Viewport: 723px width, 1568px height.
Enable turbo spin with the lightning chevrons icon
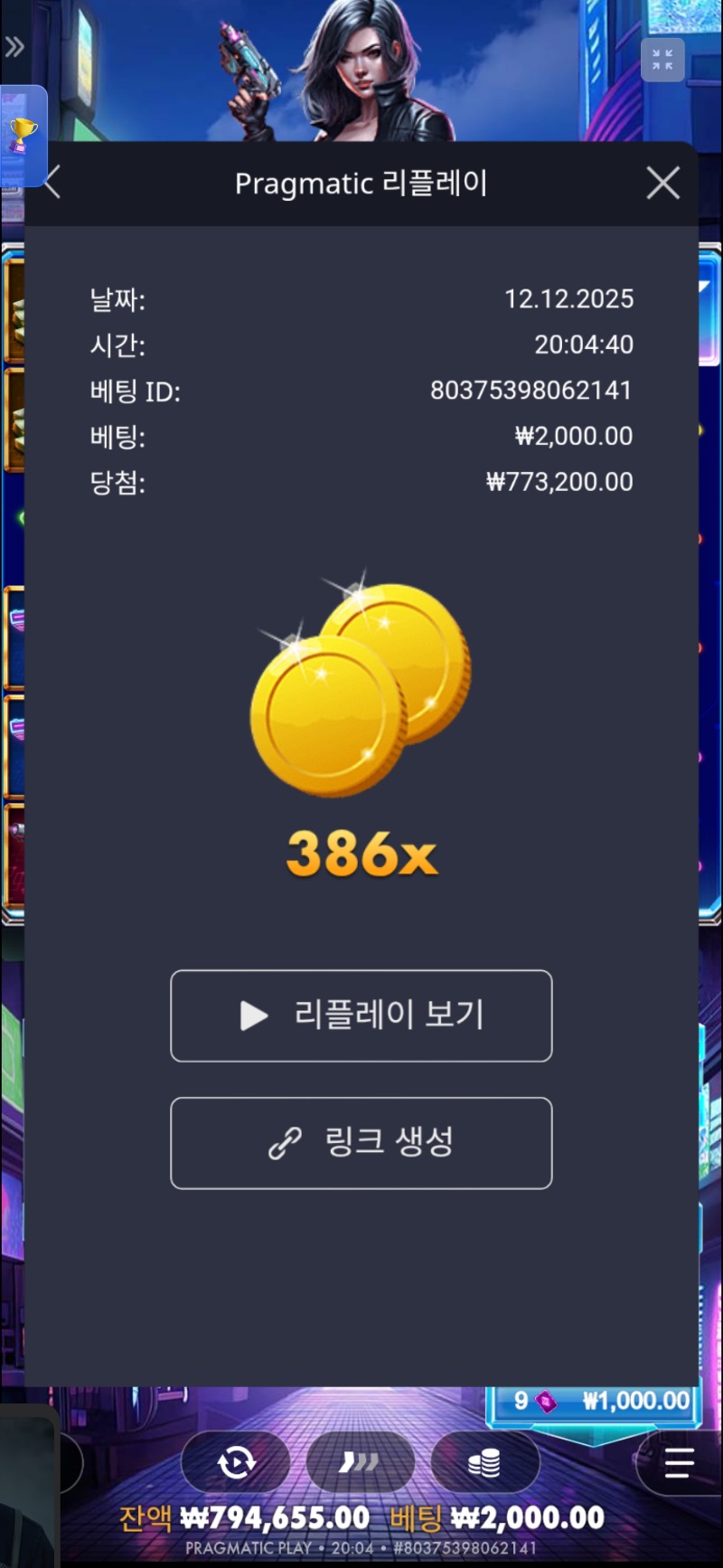361,1461
